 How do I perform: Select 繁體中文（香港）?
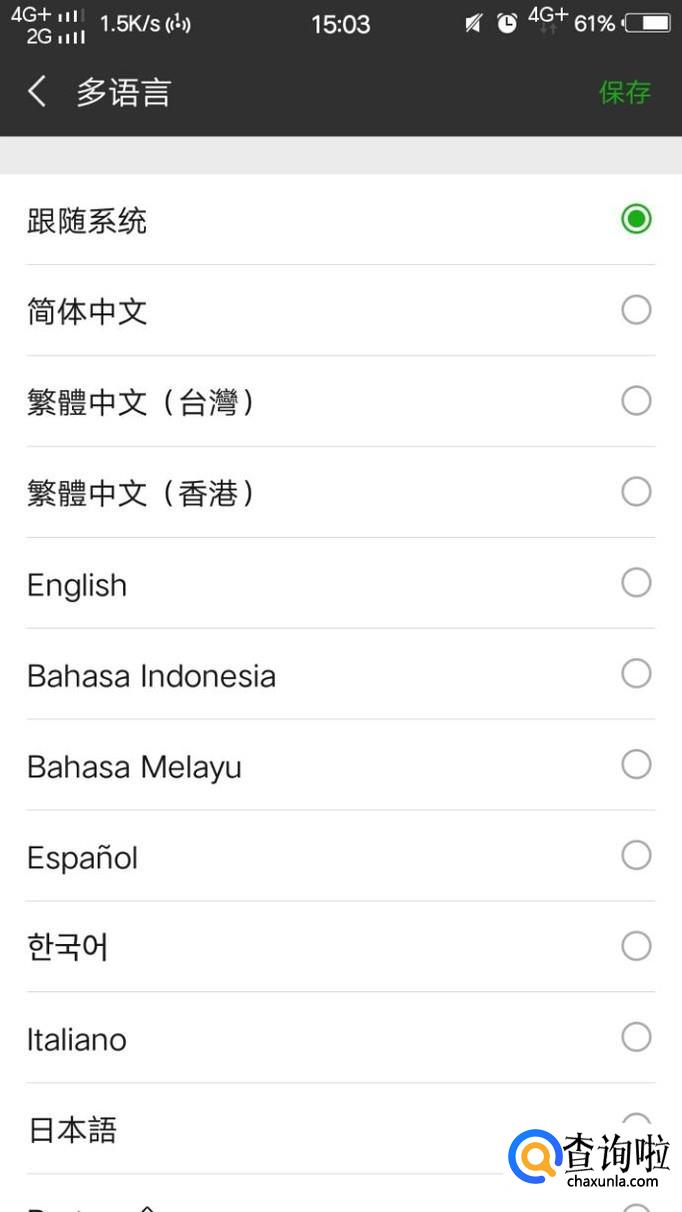click(x=340, y=493)
